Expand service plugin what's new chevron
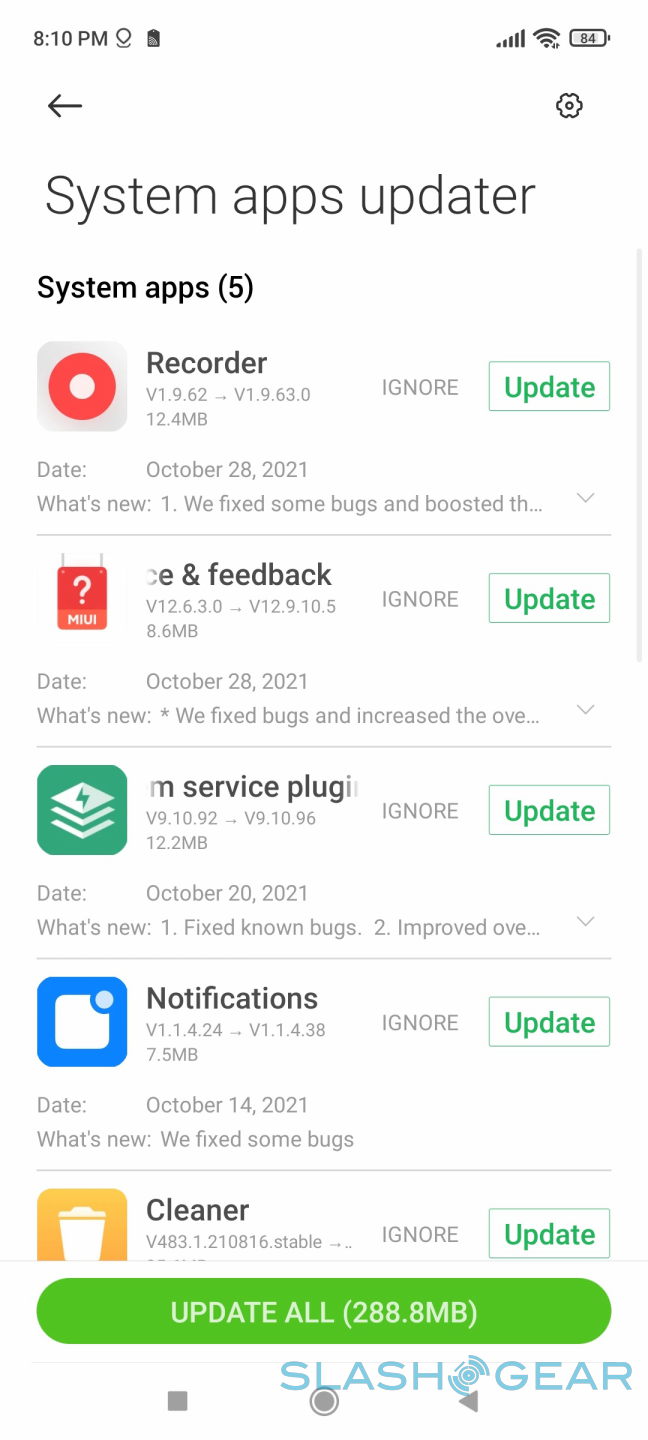Viewport: 648px width, 1440px height. click(x=586, y=922)
